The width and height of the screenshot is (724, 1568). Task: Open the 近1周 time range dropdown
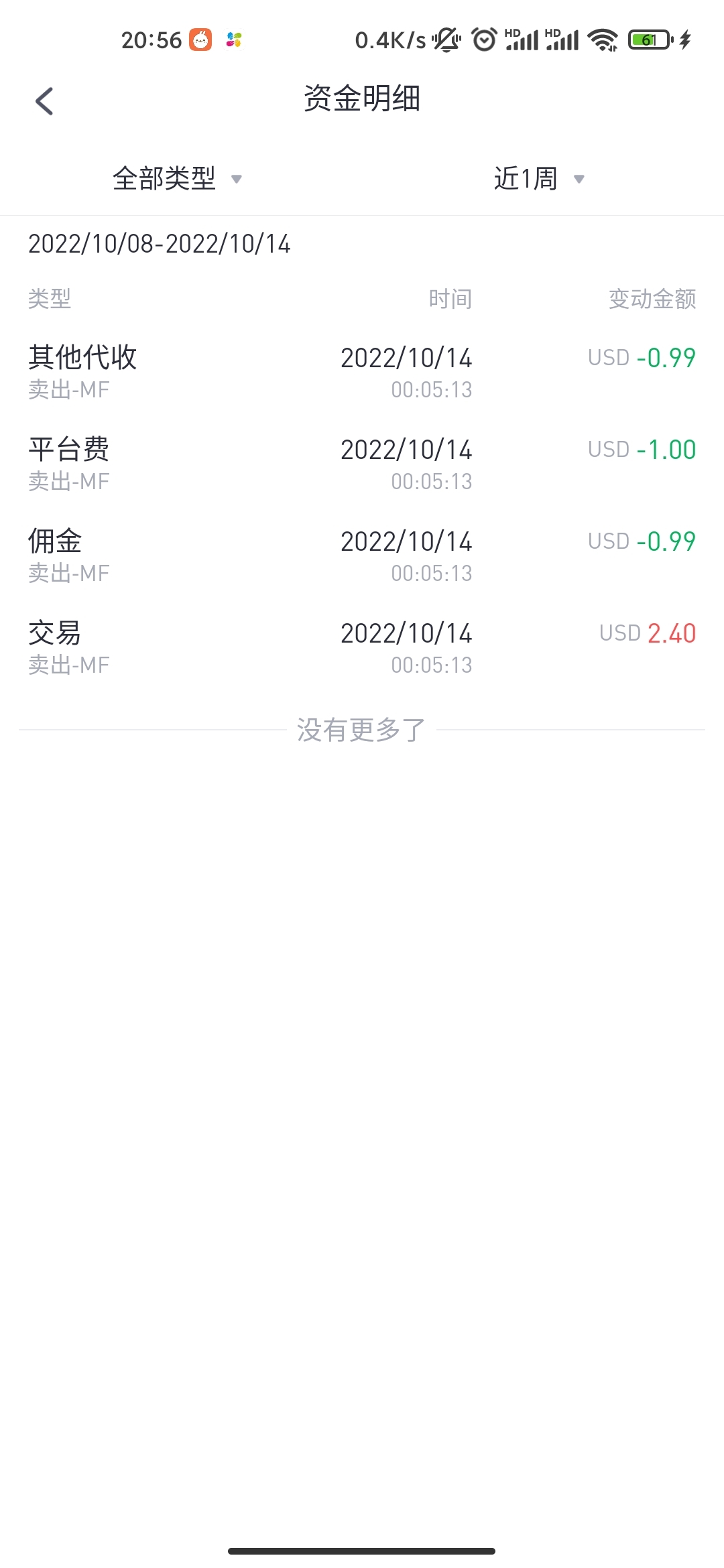point(539,178)
